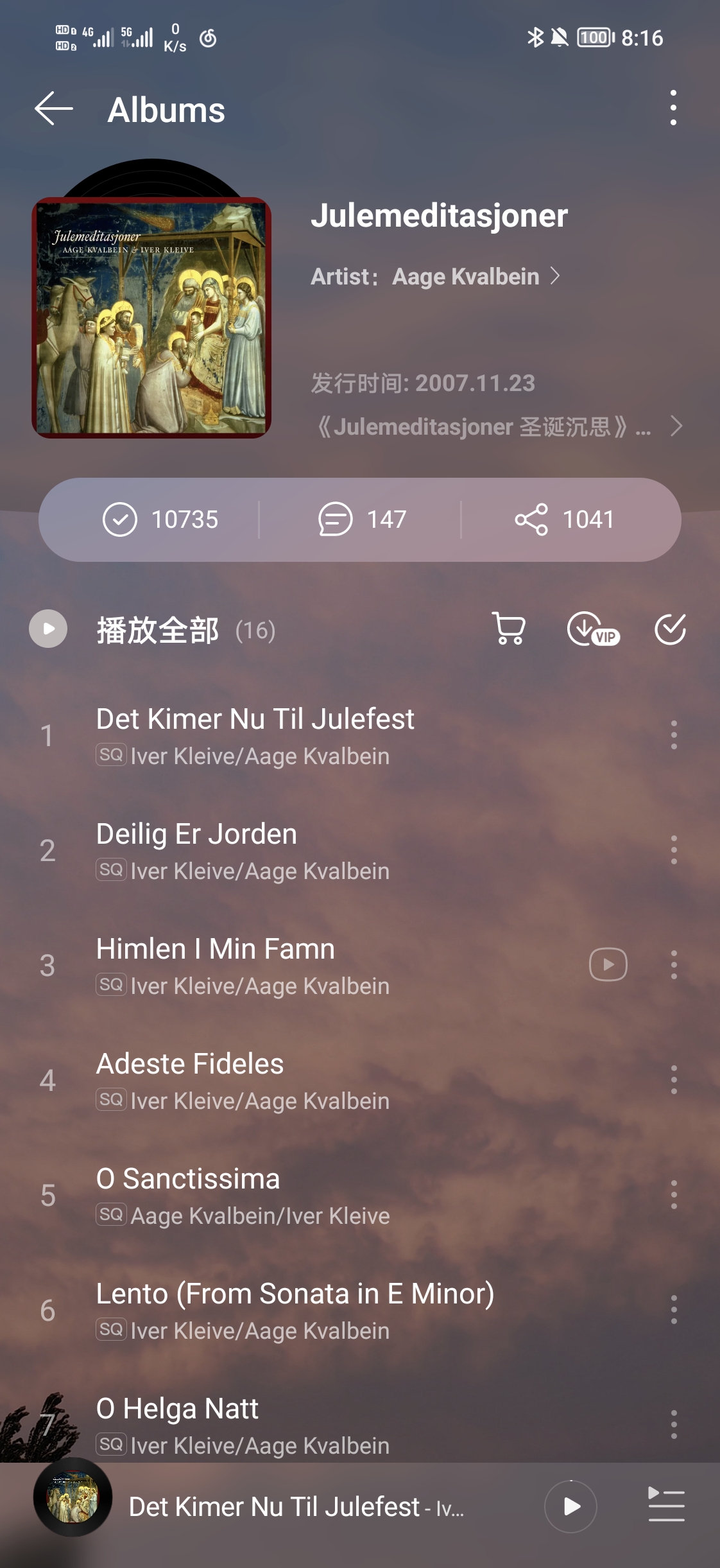720x1568 pixels.
Task: Open more options for Adeste Fideles
Action: (x=673, y=1080)
